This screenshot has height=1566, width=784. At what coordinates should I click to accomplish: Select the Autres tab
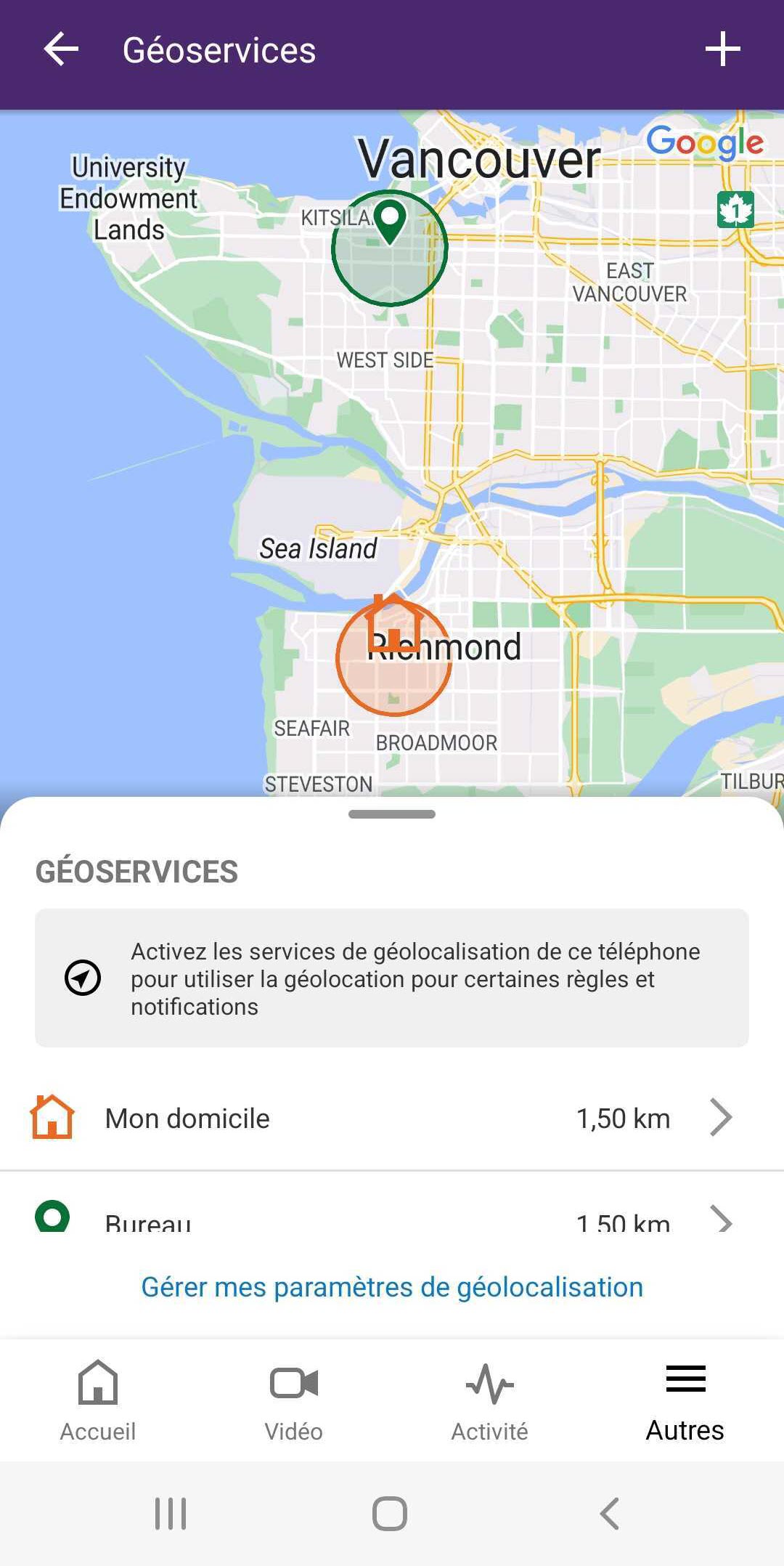click(x=685, y=1402)
